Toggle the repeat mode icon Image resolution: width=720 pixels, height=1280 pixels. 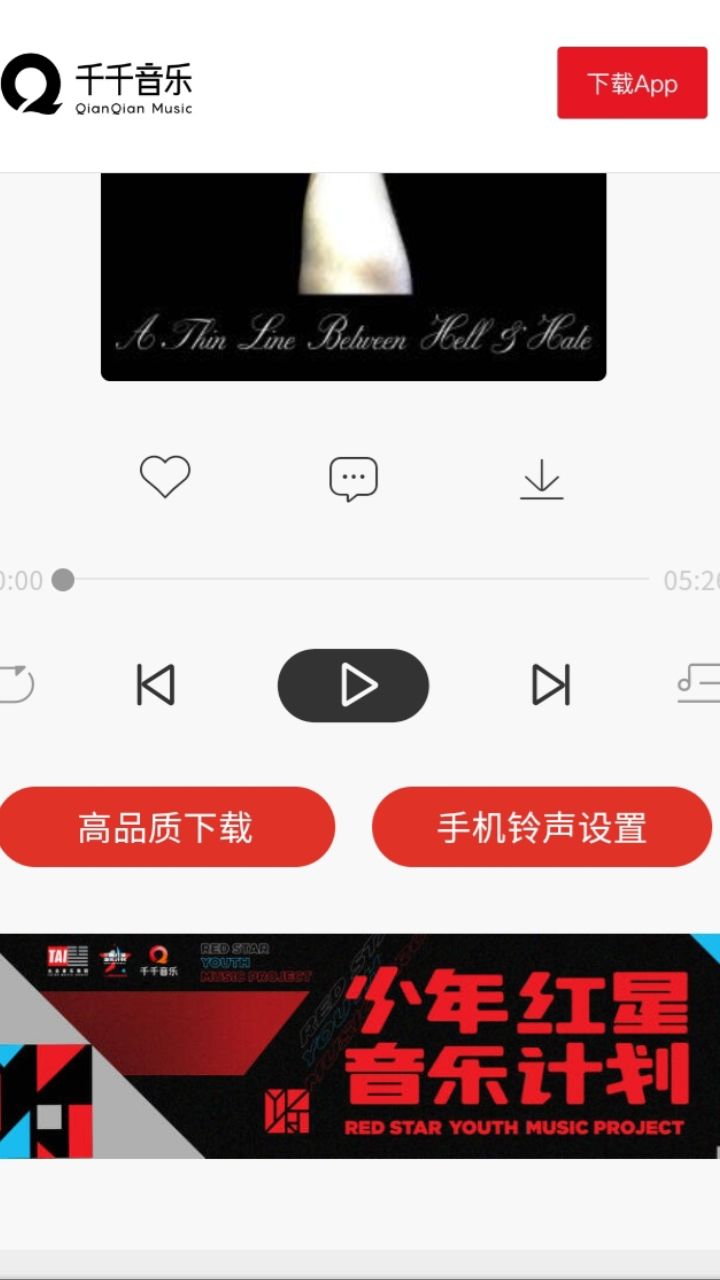(x=16, y=685)
